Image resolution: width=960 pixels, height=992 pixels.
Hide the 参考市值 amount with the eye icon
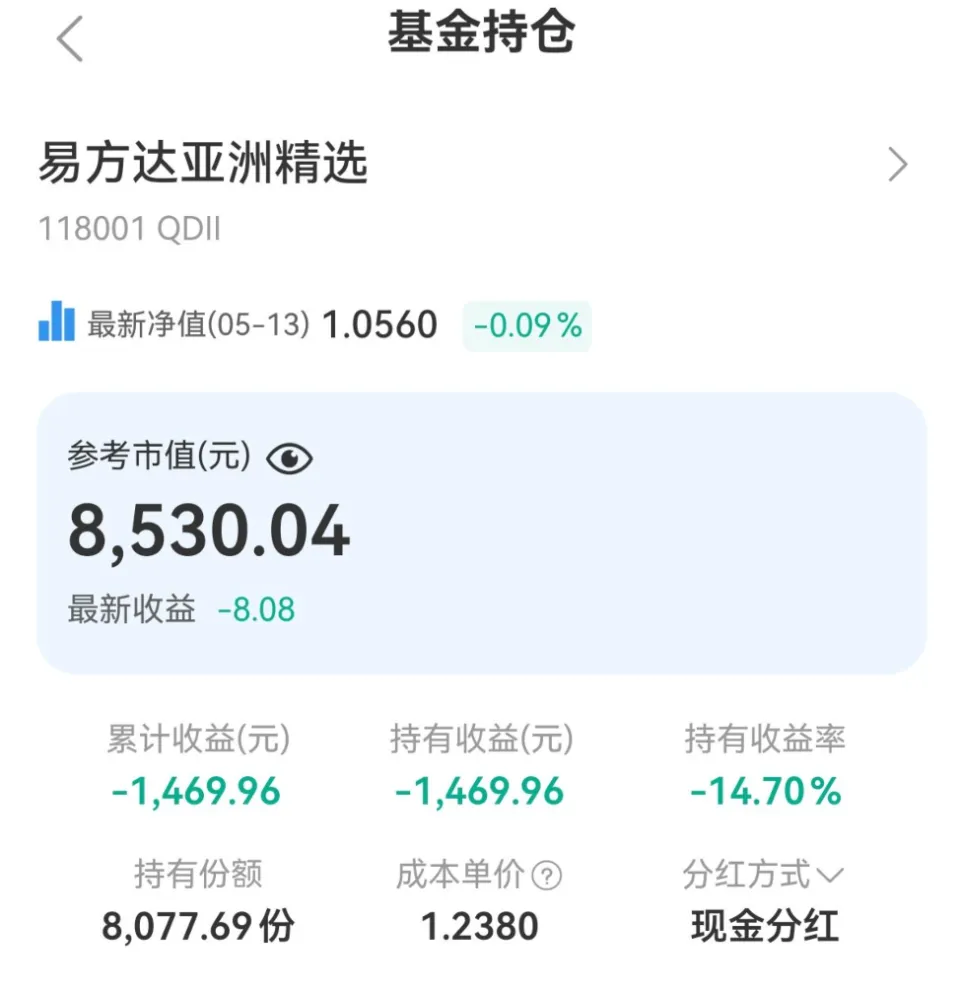(289, 459)
